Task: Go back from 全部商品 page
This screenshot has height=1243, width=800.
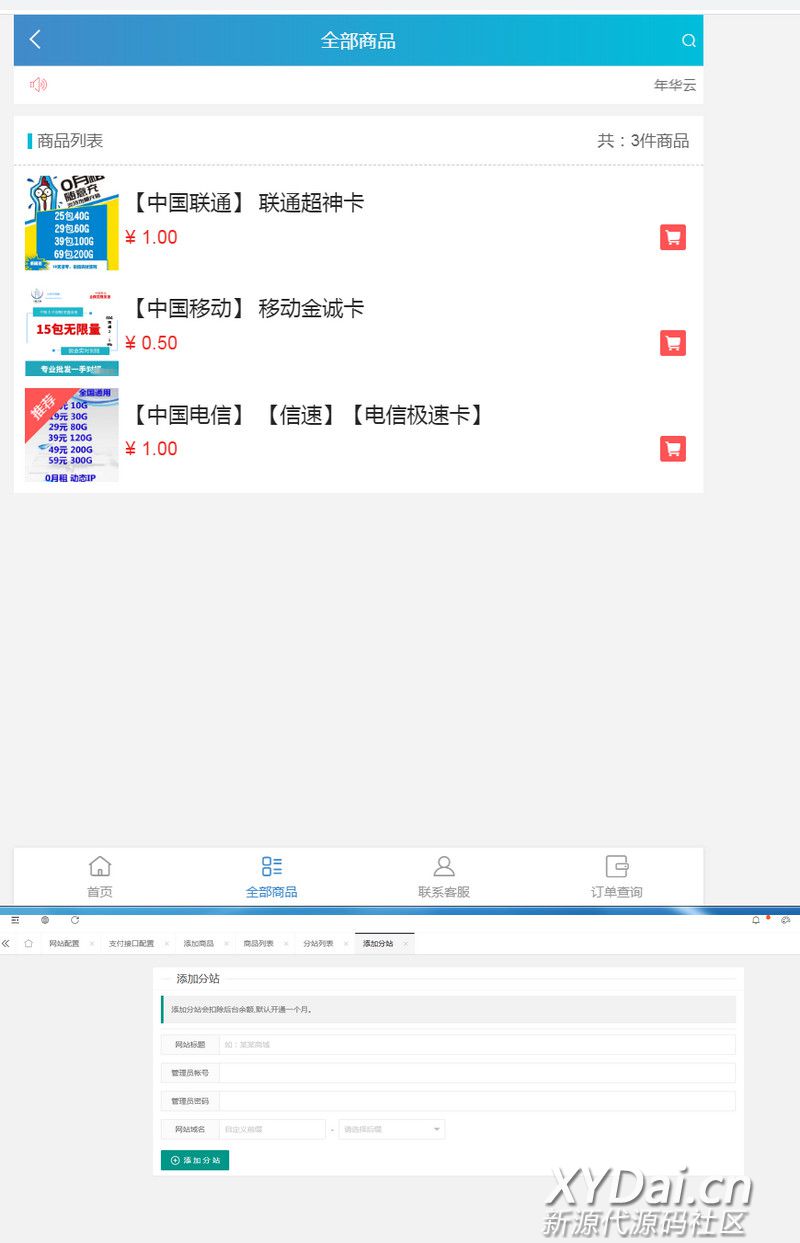Action: pos(35,40)
